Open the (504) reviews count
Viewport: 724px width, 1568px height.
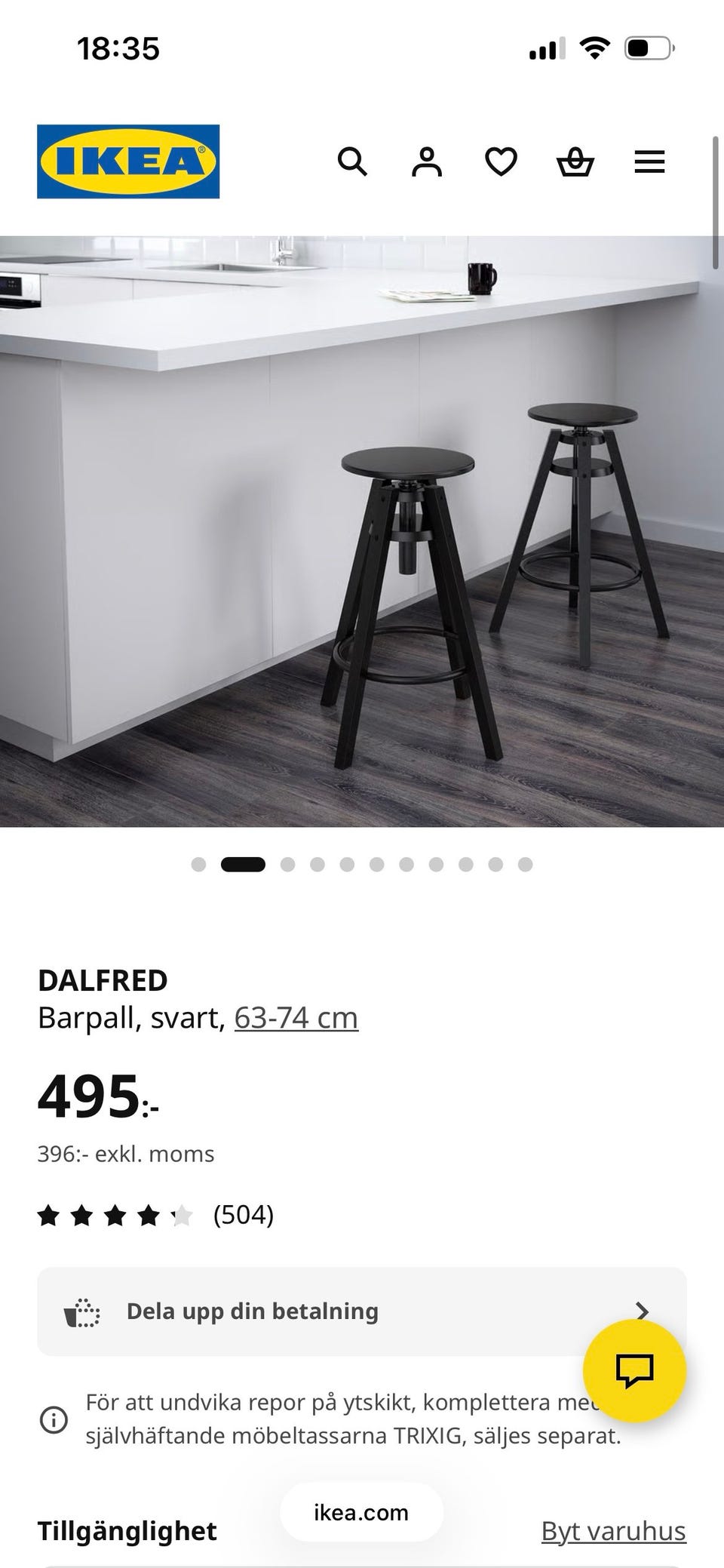[242, 1215]
